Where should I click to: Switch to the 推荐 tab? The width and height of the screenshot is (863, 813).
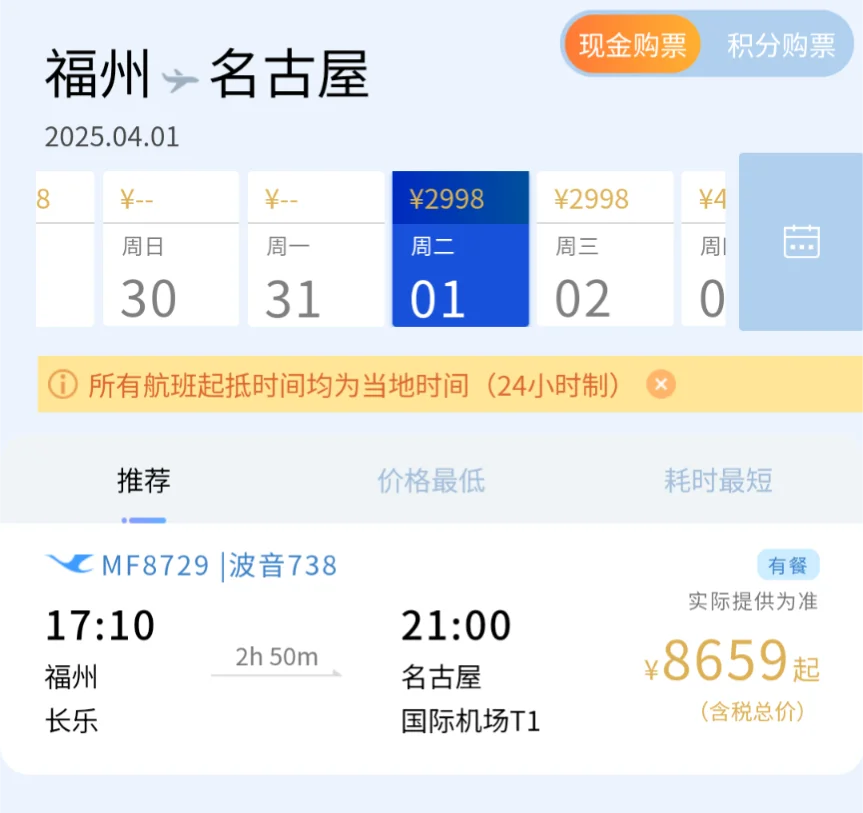pyautogui.click(x=144, y=481)
